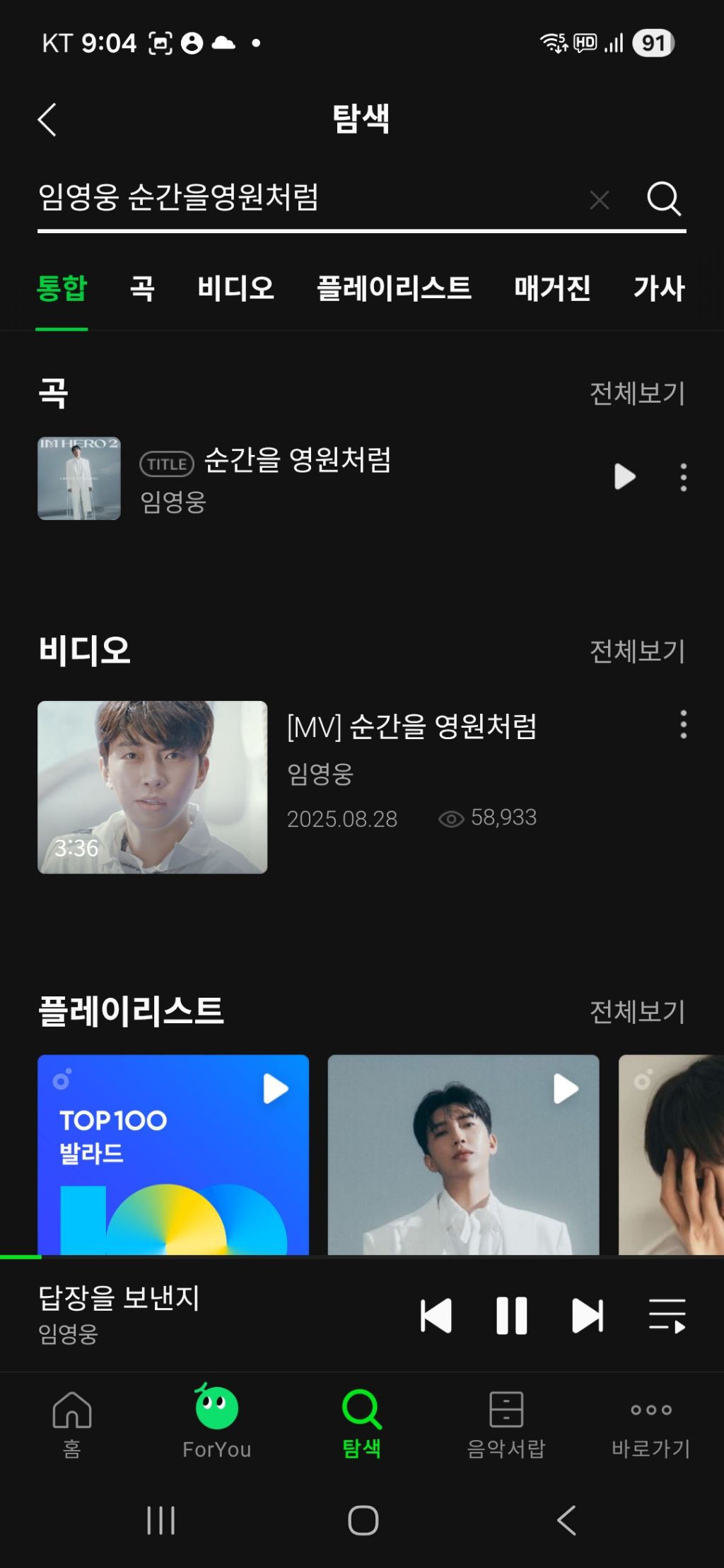Go back from the 탐색 search page

tap(47, 119)
